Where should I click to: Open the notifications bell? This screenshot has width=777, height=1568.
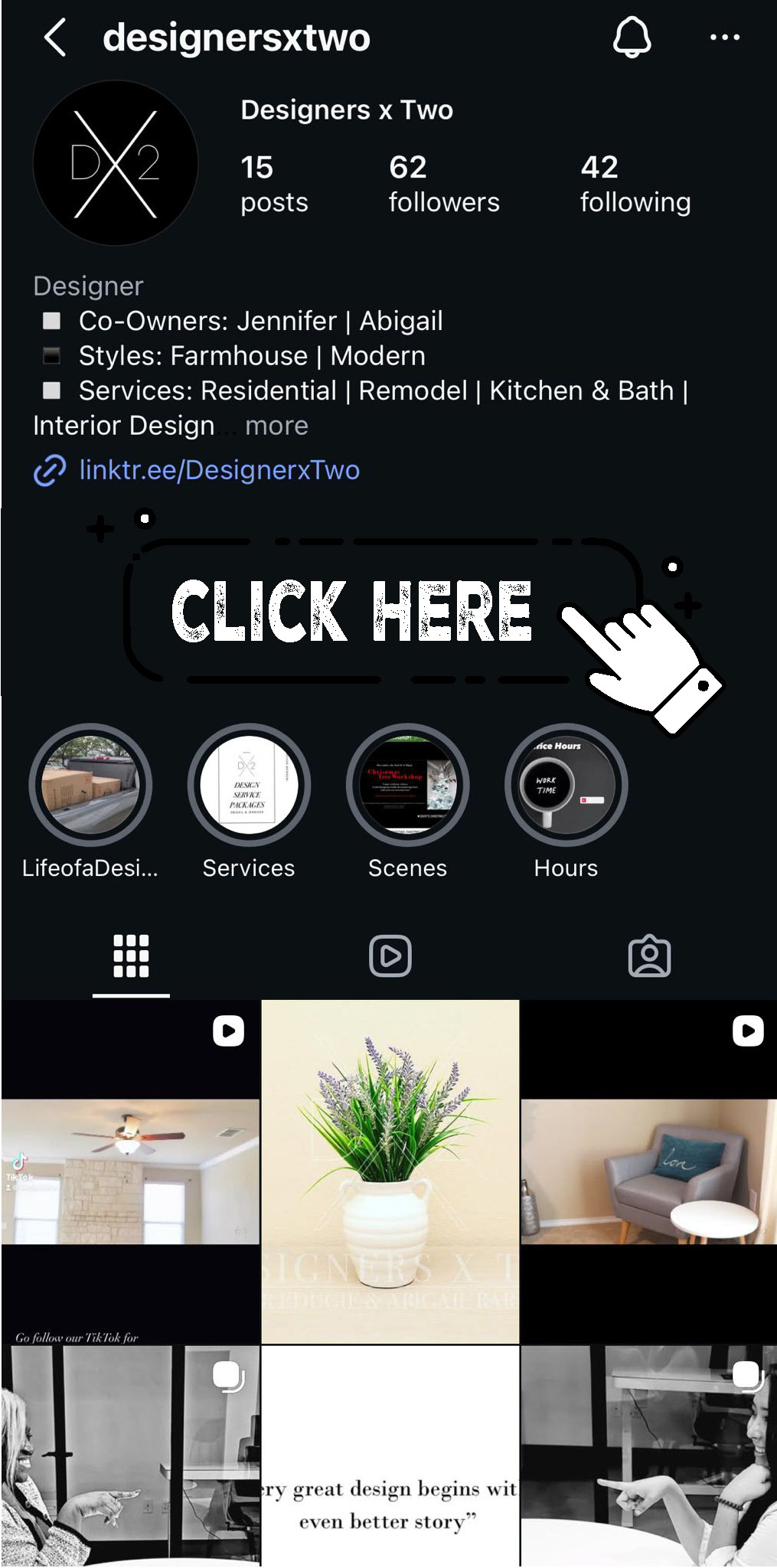coord(632,37)
